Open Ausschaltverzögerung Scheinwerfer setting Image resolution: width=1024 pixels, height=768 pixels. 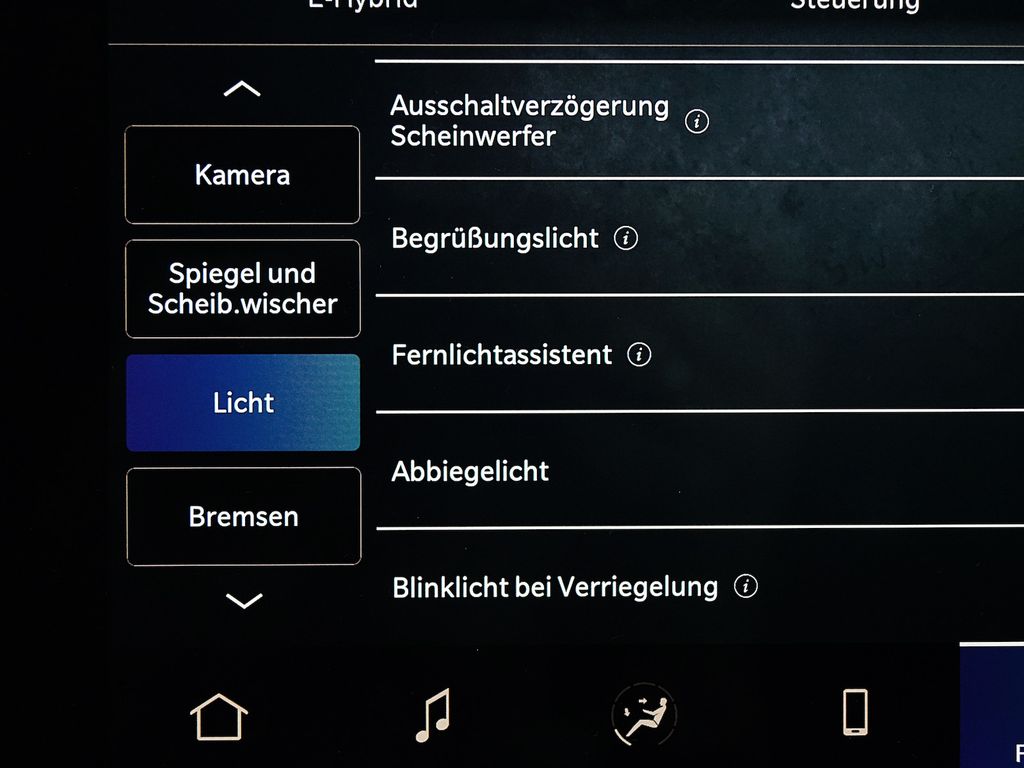point(529,121)
